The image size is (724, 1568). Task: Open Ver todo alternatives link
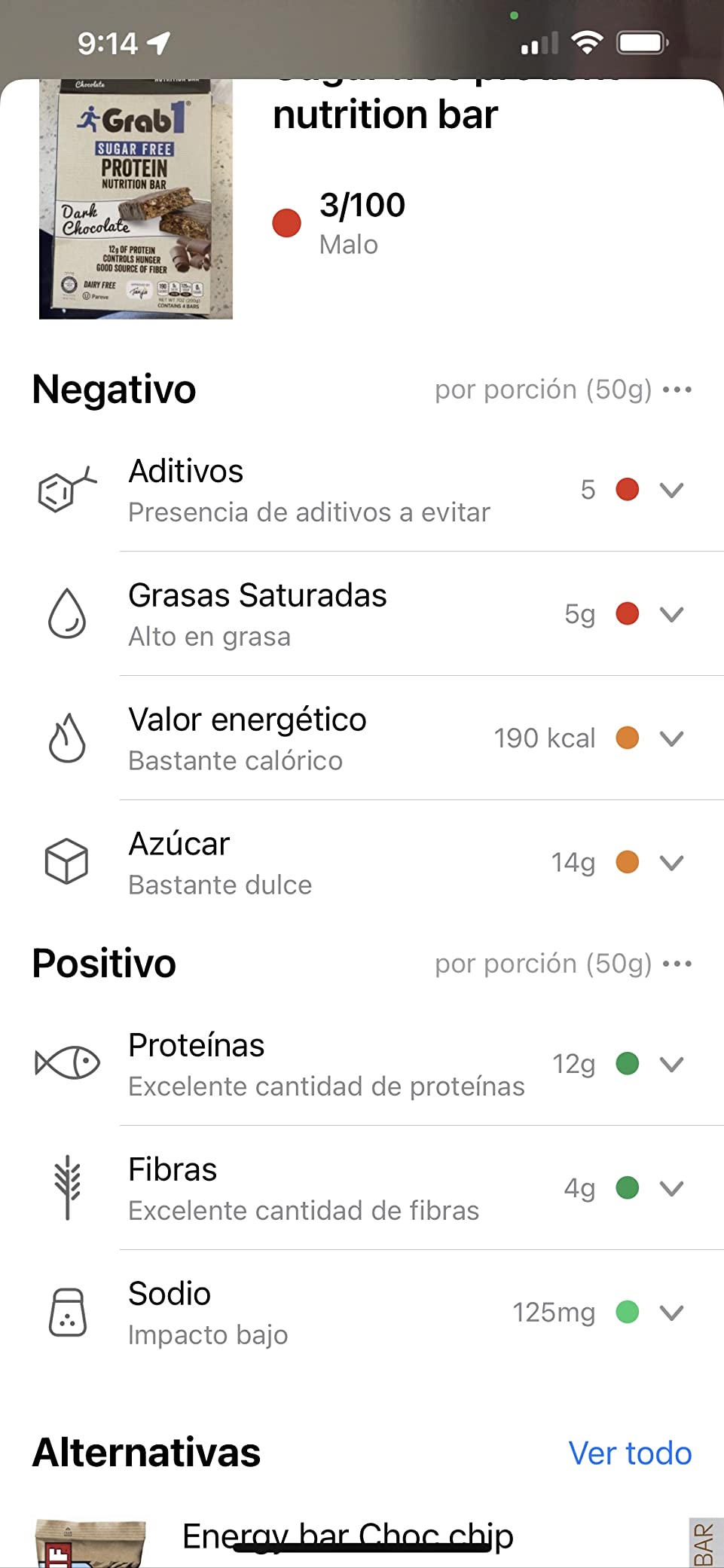(630, 1453)
